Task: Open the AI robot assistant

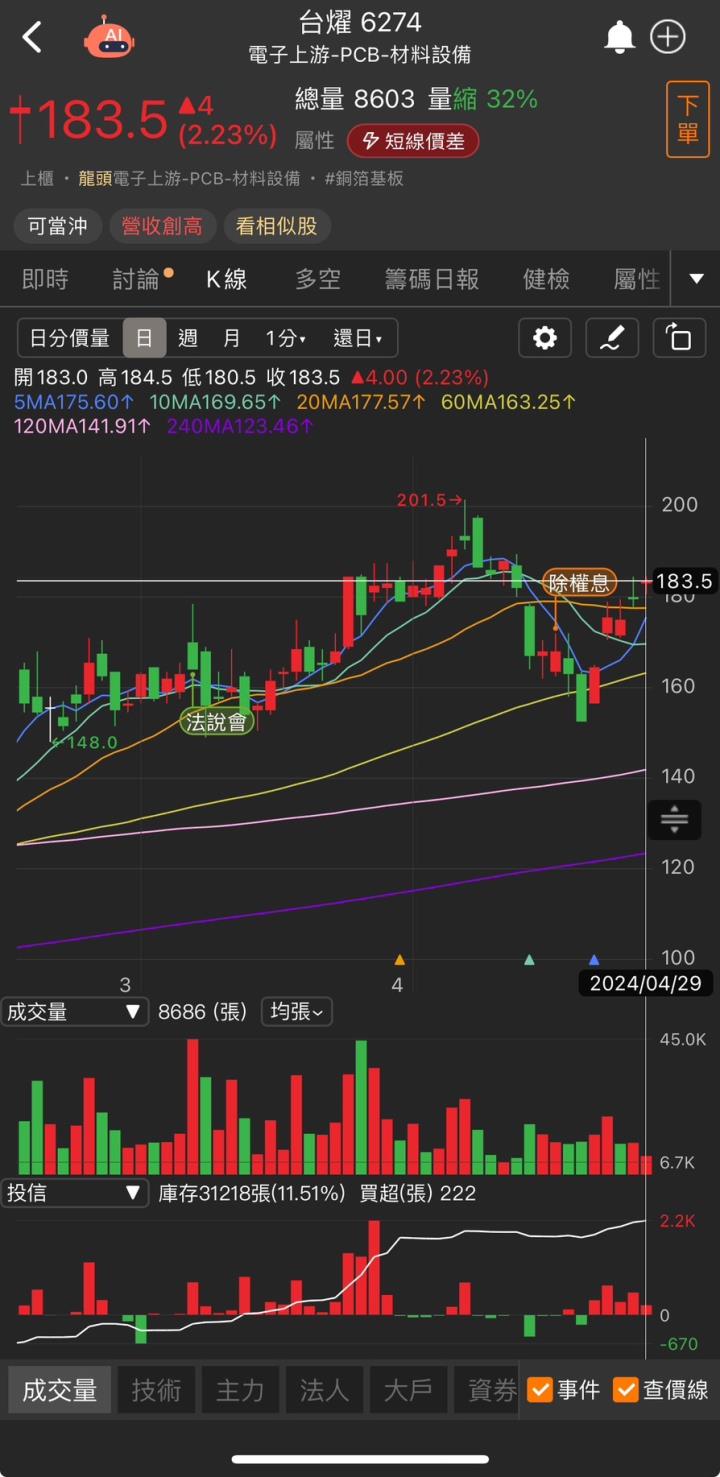Action: (x=109, y=38)
